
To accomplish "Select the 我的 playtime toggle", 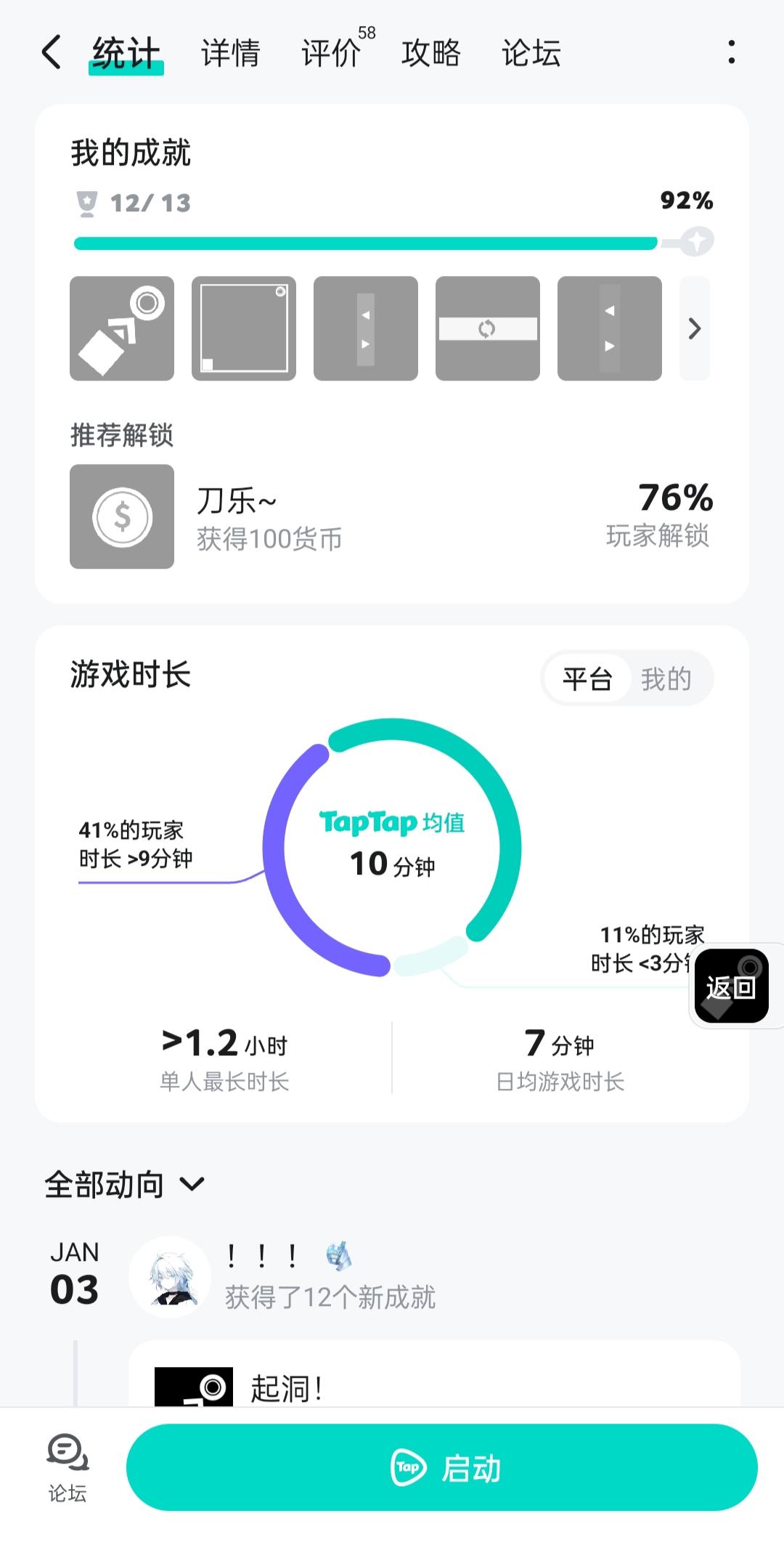I will point(666,679).
